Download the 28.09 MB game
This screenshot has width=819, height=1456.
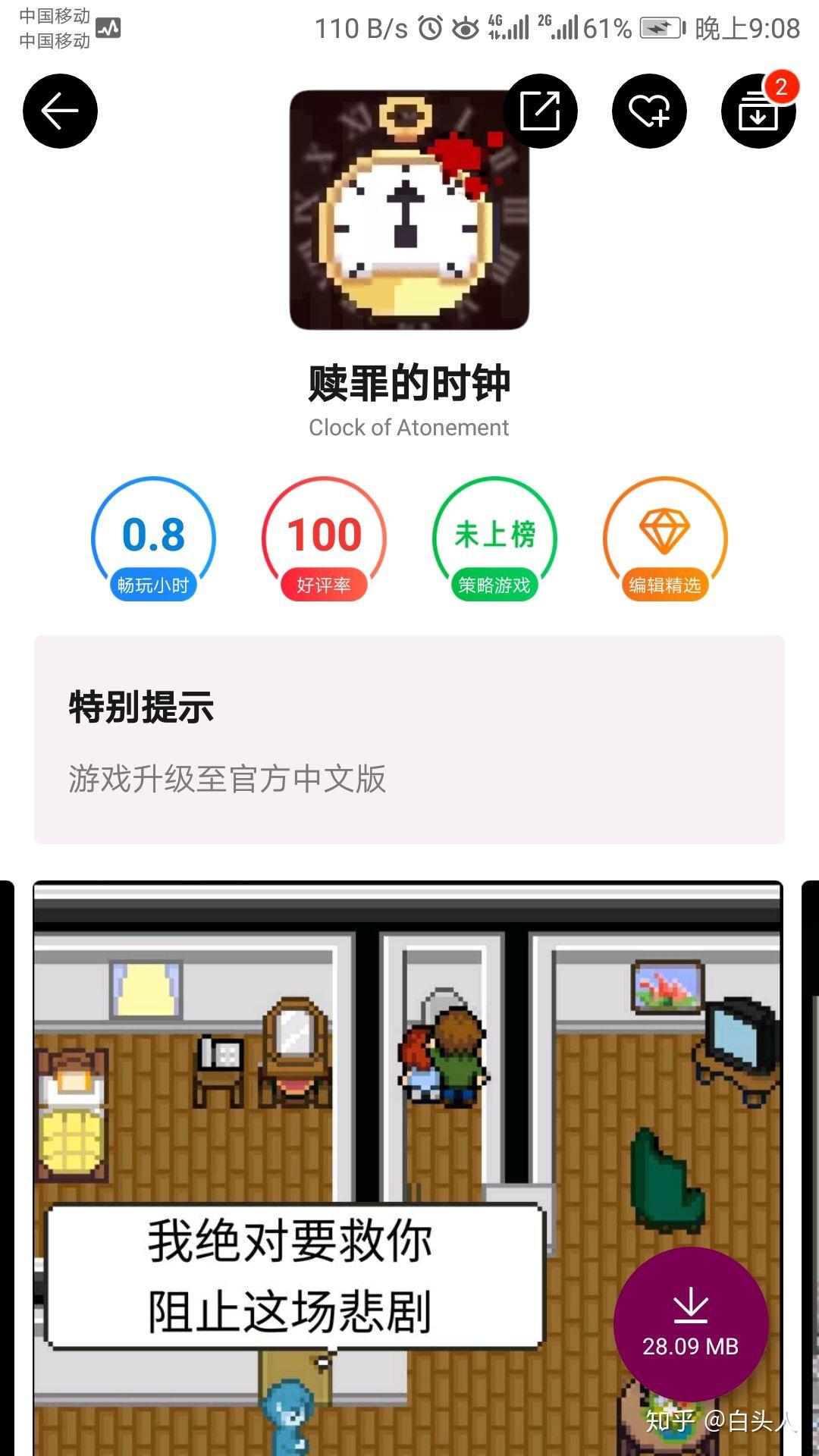pyautogui.click(x=690, y=1324)
